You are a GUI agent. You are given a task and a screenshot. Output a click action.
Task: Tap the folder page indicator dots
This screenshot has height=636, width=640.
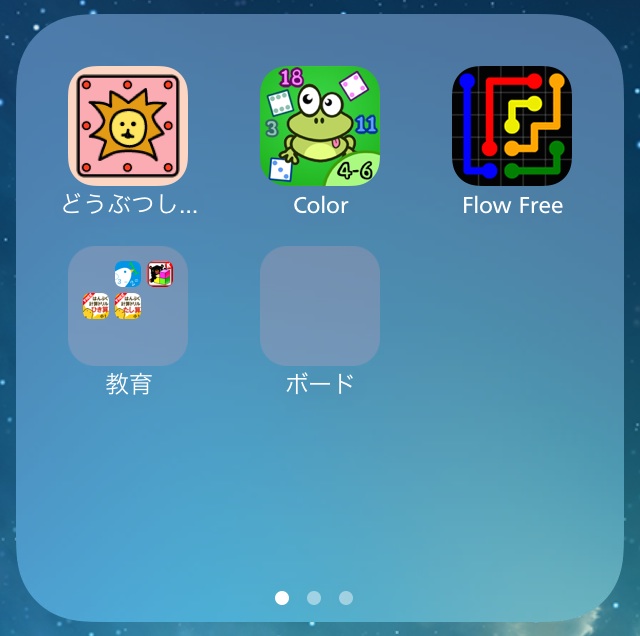pyautogui.click(x=314, y=598)
